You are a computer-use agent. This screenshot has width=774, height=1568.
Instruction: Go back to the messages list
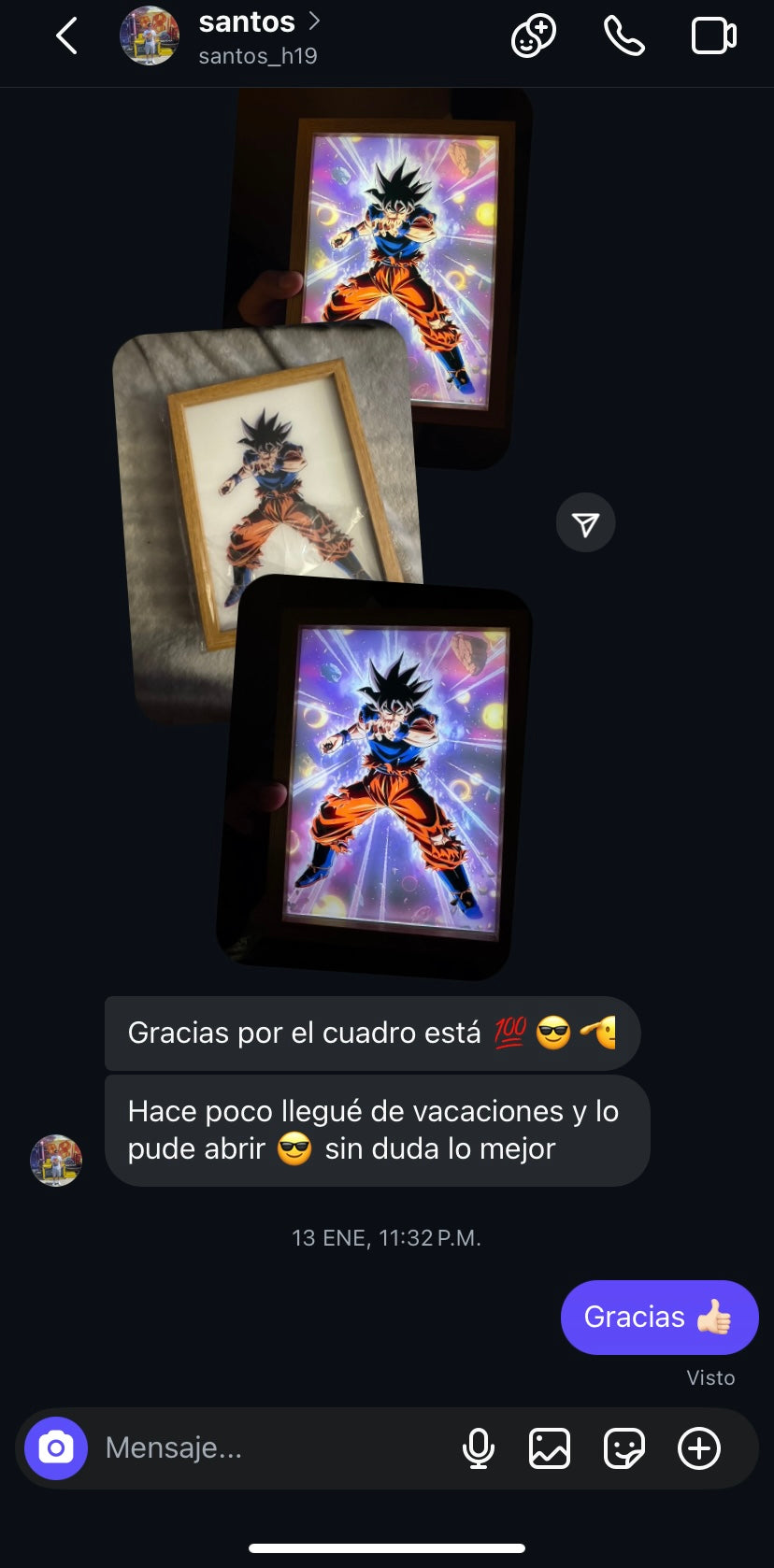click(x=66, y=37)
